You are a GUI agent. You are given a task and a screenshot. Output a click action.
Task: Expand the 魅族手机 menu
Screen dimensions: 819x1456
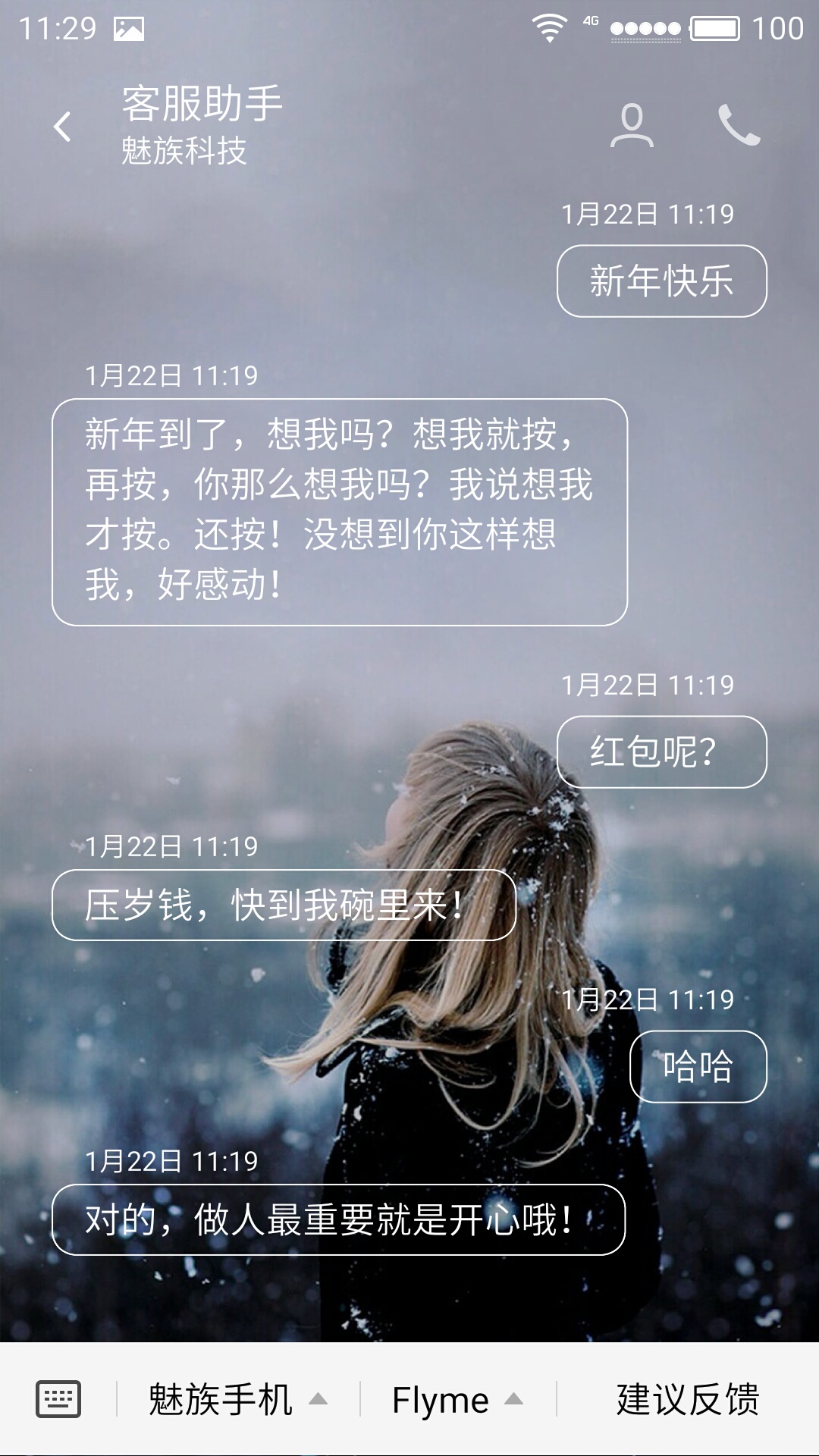click(238, 1399)
